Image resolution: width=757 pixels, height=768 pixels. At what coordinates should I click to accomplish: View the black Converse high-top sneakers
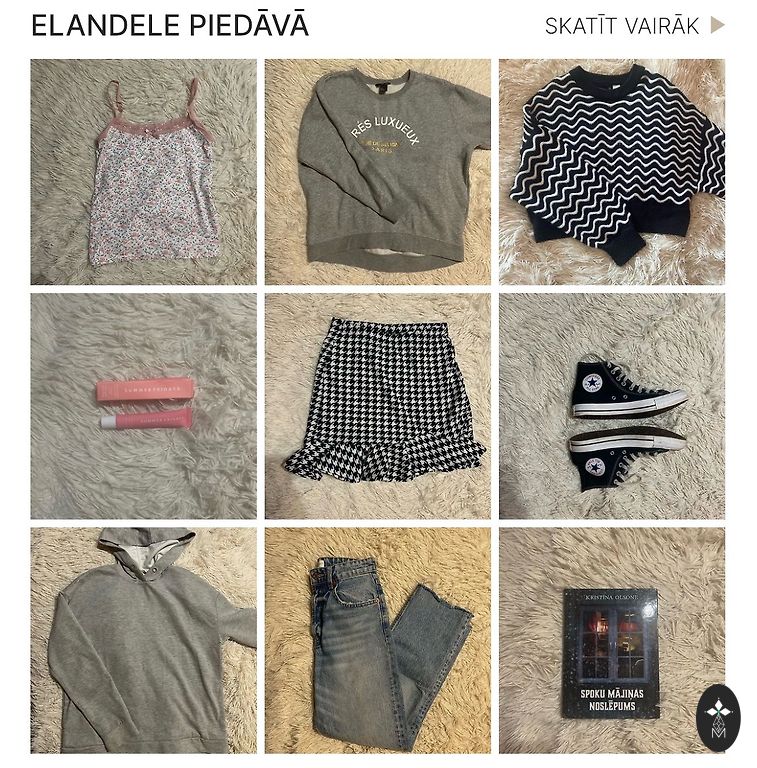[x=612, y=406]
